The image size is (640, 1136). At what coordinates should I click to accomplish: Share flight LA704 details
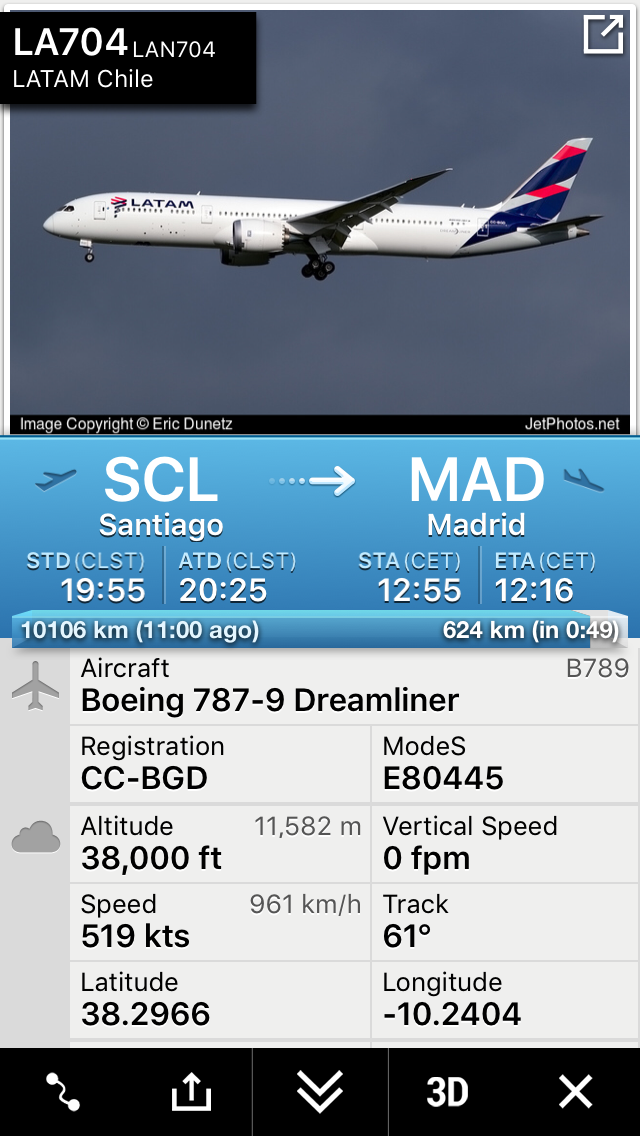click(x=191, y=1092)
